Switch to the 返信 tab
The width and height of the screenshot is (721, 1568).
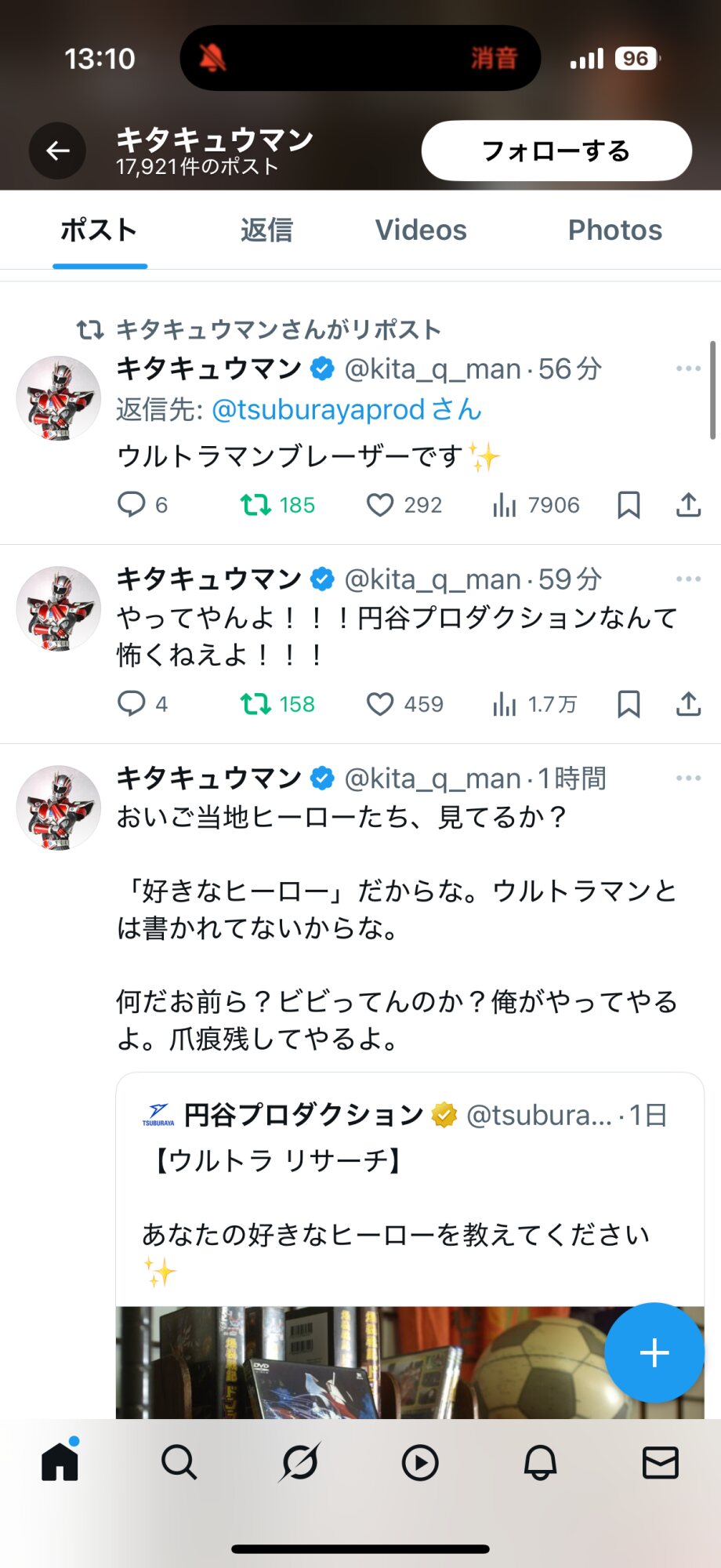click(x=266, y=230)
